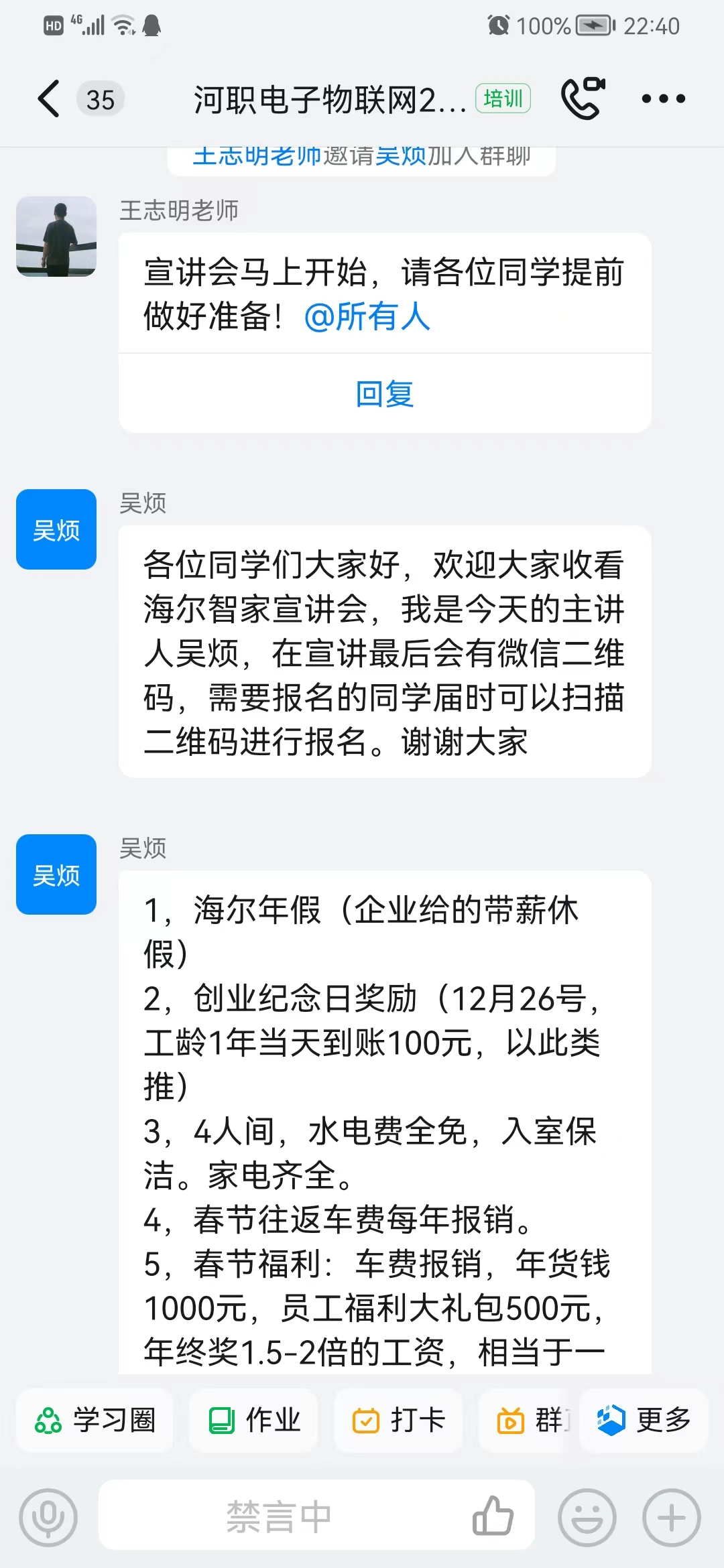Open the three-dot overflow menu
The height and width of the screenshot is (1568, 724).
coord(663,99)
